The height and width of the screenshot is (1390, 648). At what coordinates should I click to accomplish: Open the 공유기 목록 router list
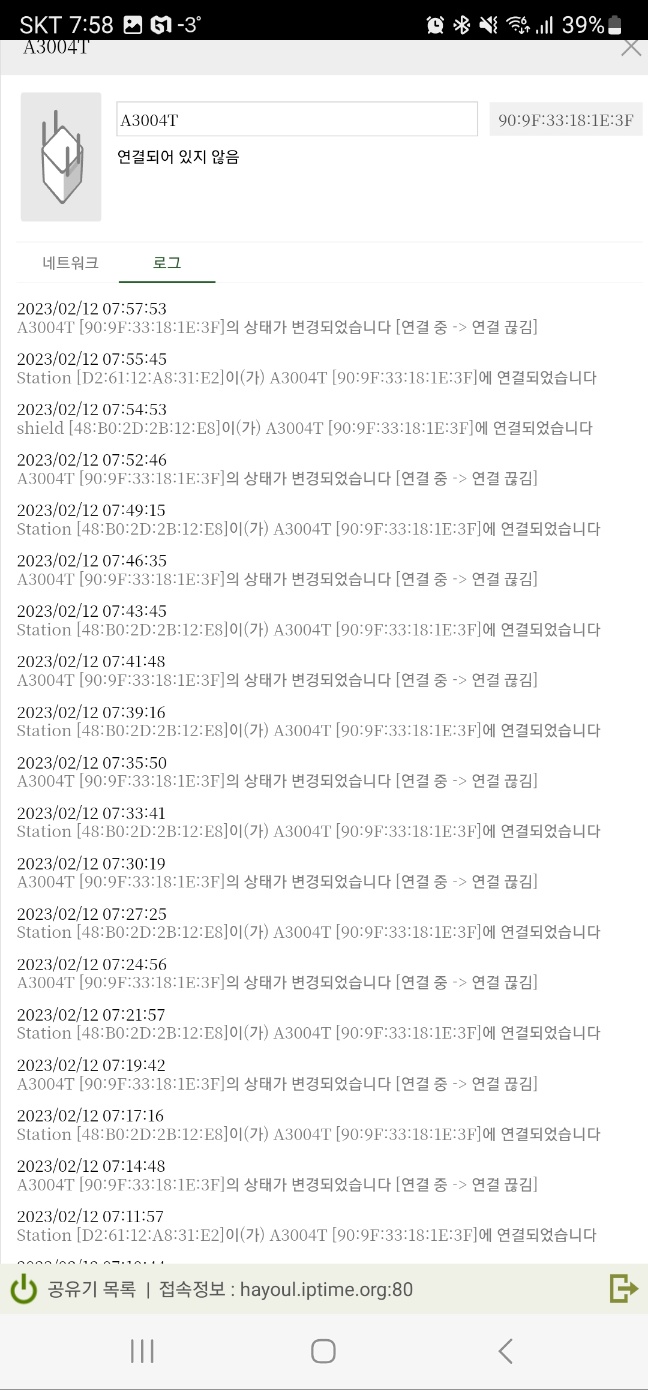tap(91, 1289)
